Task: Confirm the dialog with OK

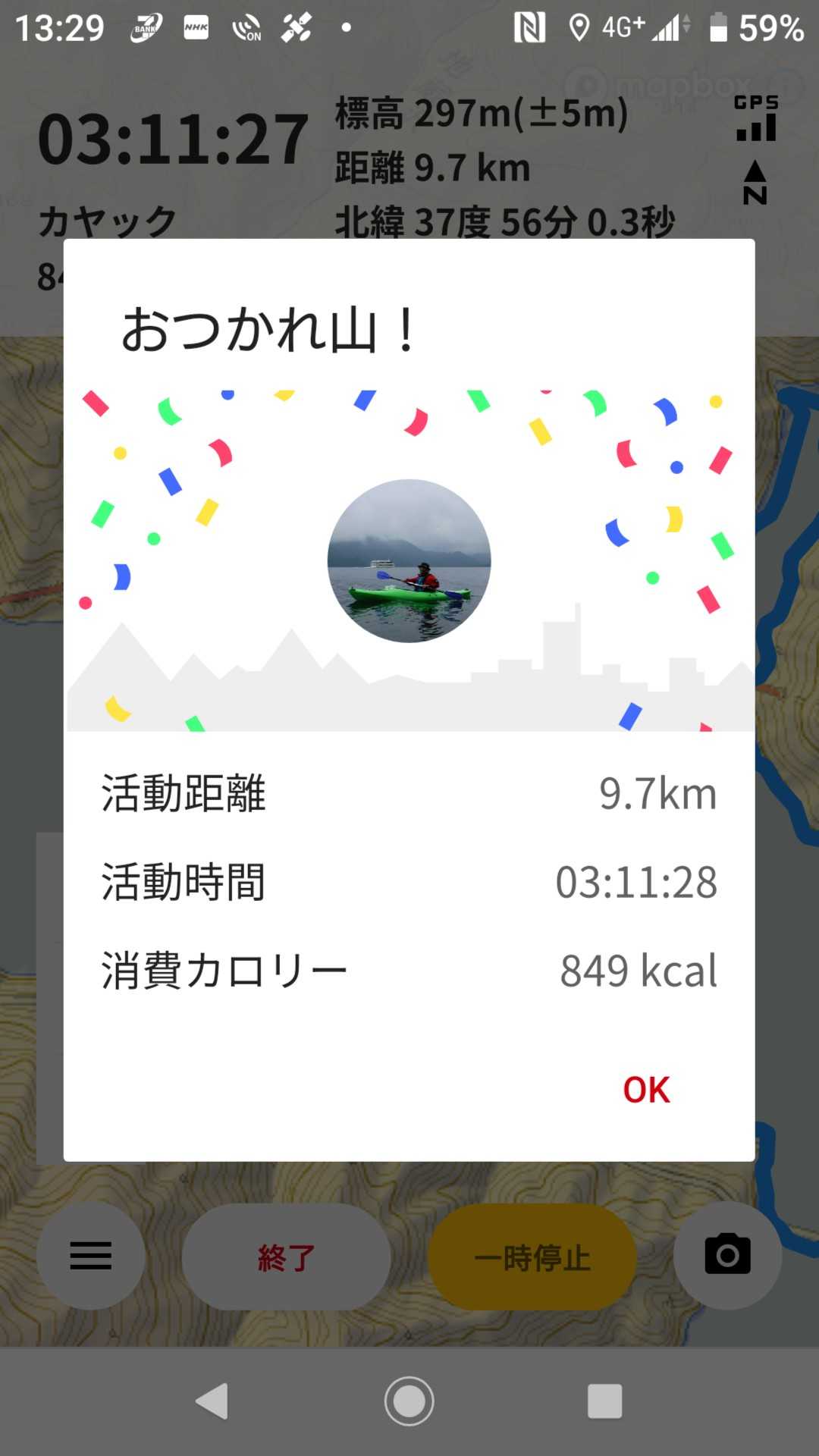Action: [x=646, y=1090]
